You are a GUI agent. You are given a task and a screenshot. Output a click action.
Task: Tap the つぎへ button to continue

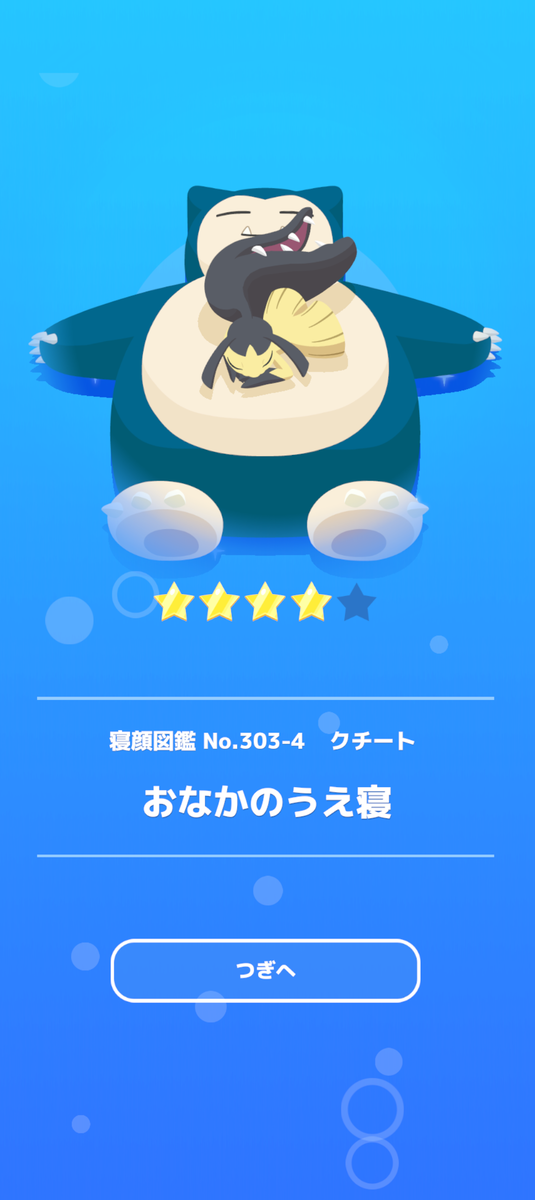265,970
